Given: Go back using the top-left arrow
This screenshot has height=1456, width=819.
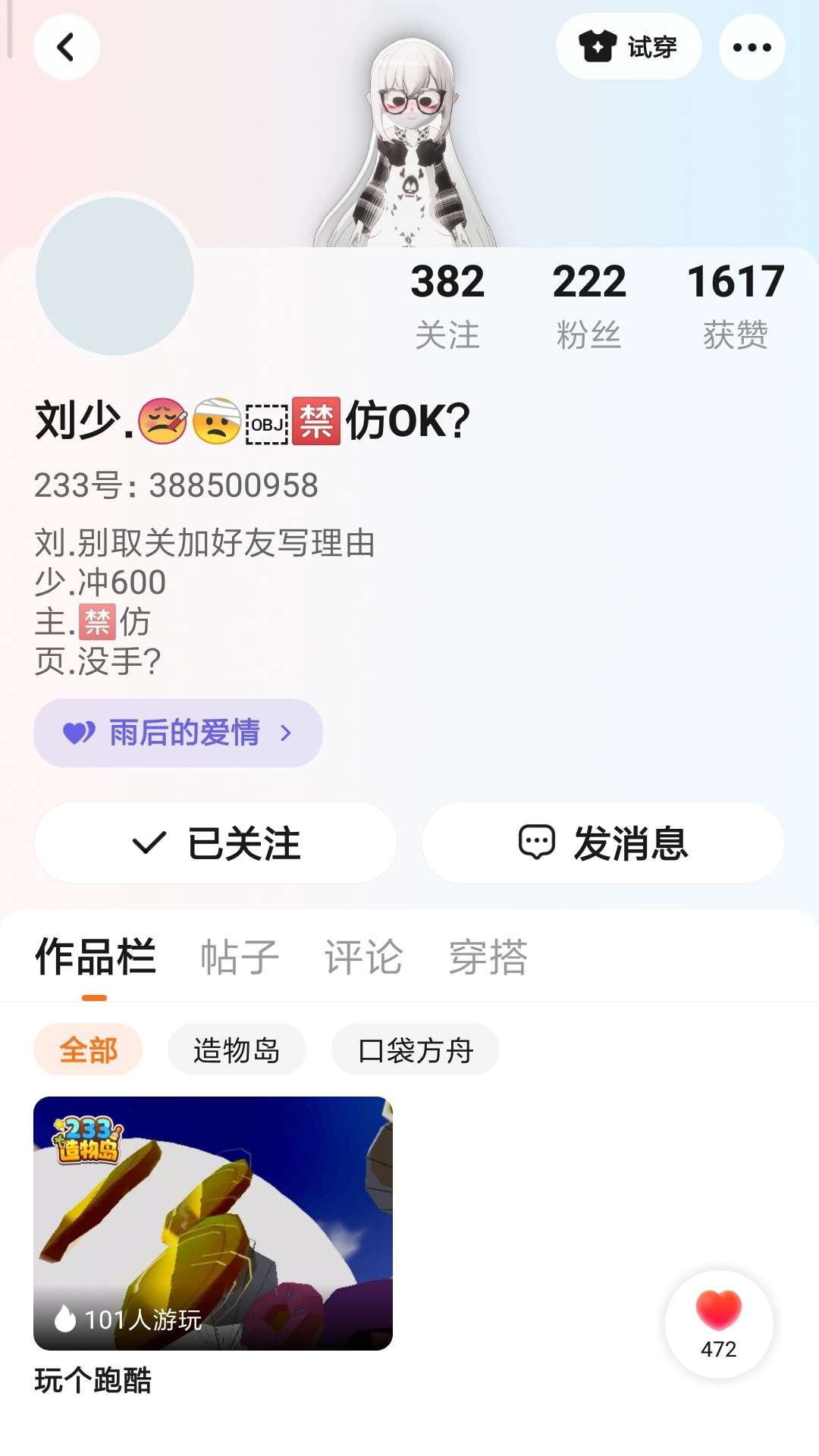Looking at the screenshot, I should [67, 47].
